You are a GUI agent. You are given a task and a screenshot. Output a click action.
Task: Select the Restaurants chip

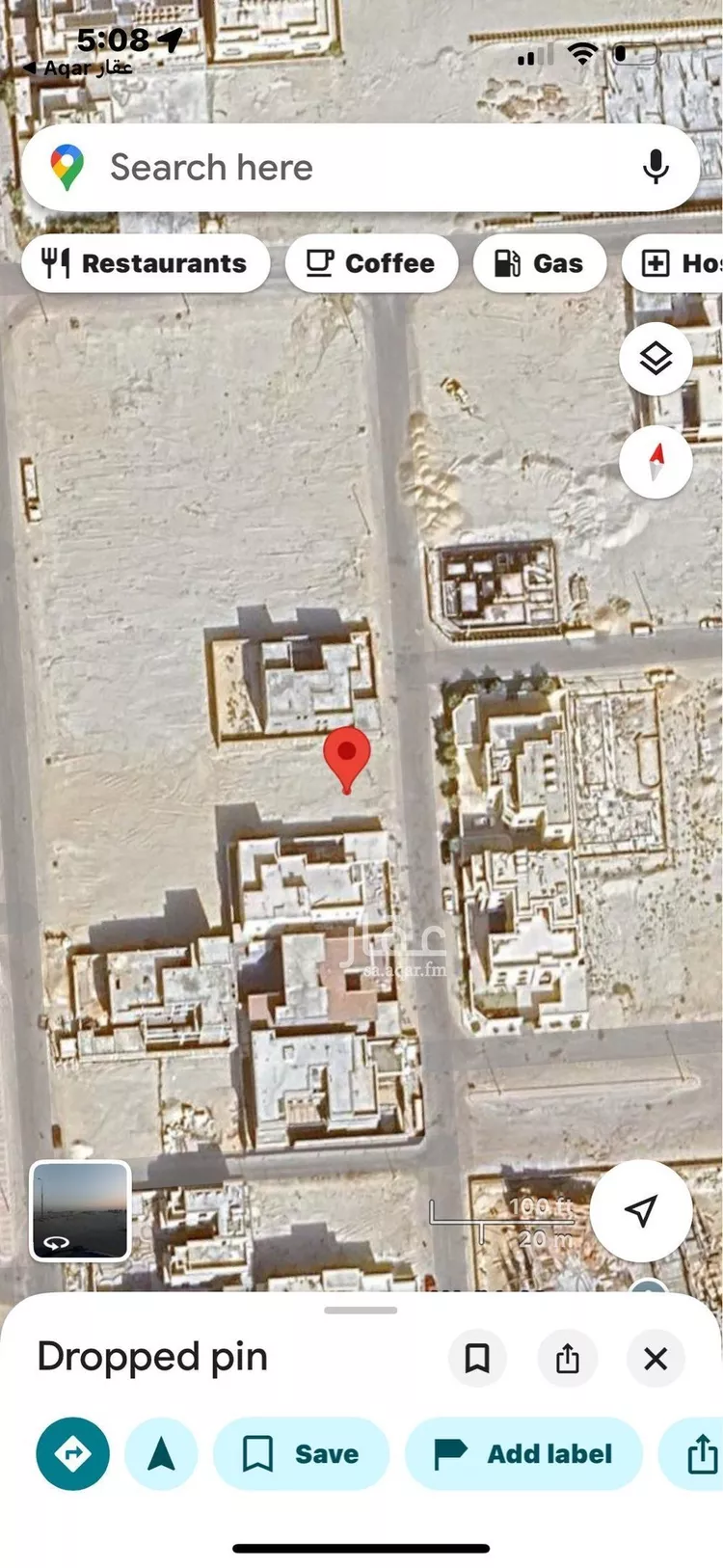pos(146,263)
